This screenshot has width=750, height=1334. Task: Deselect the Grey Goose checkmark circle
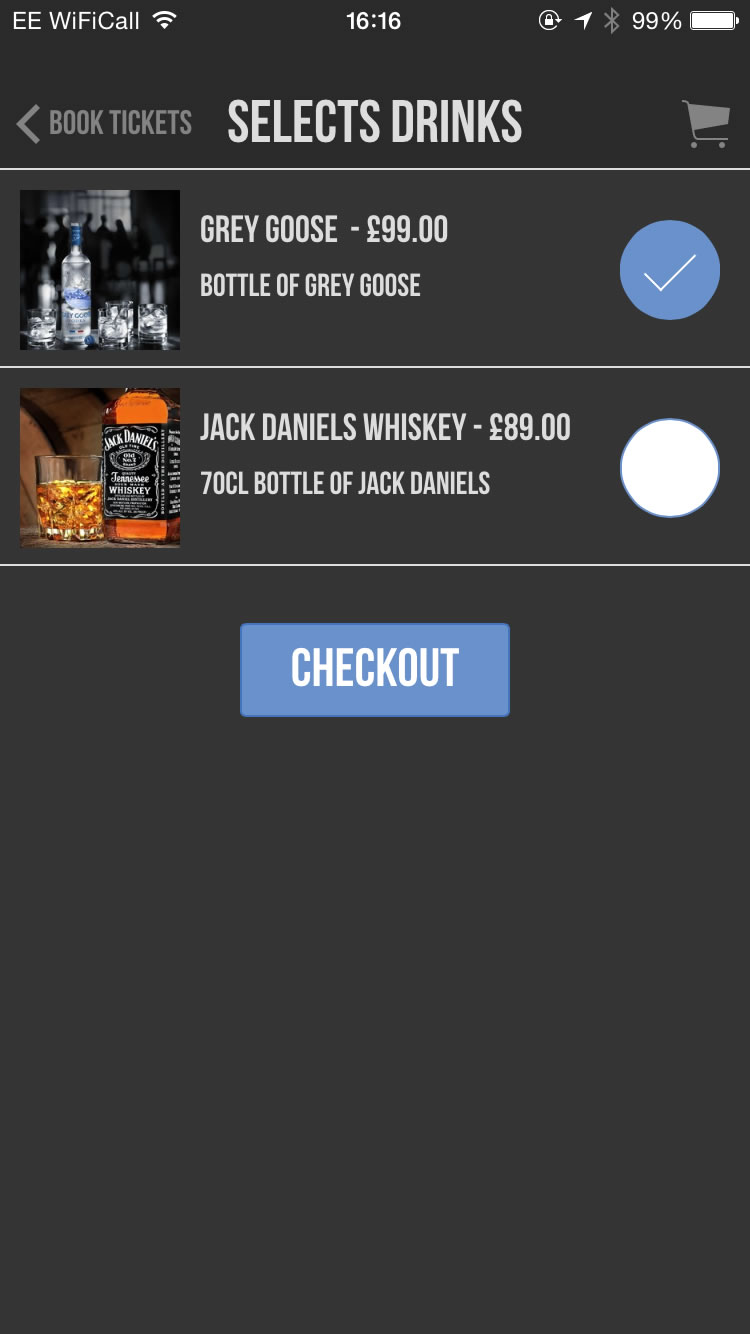coord(670,269)
